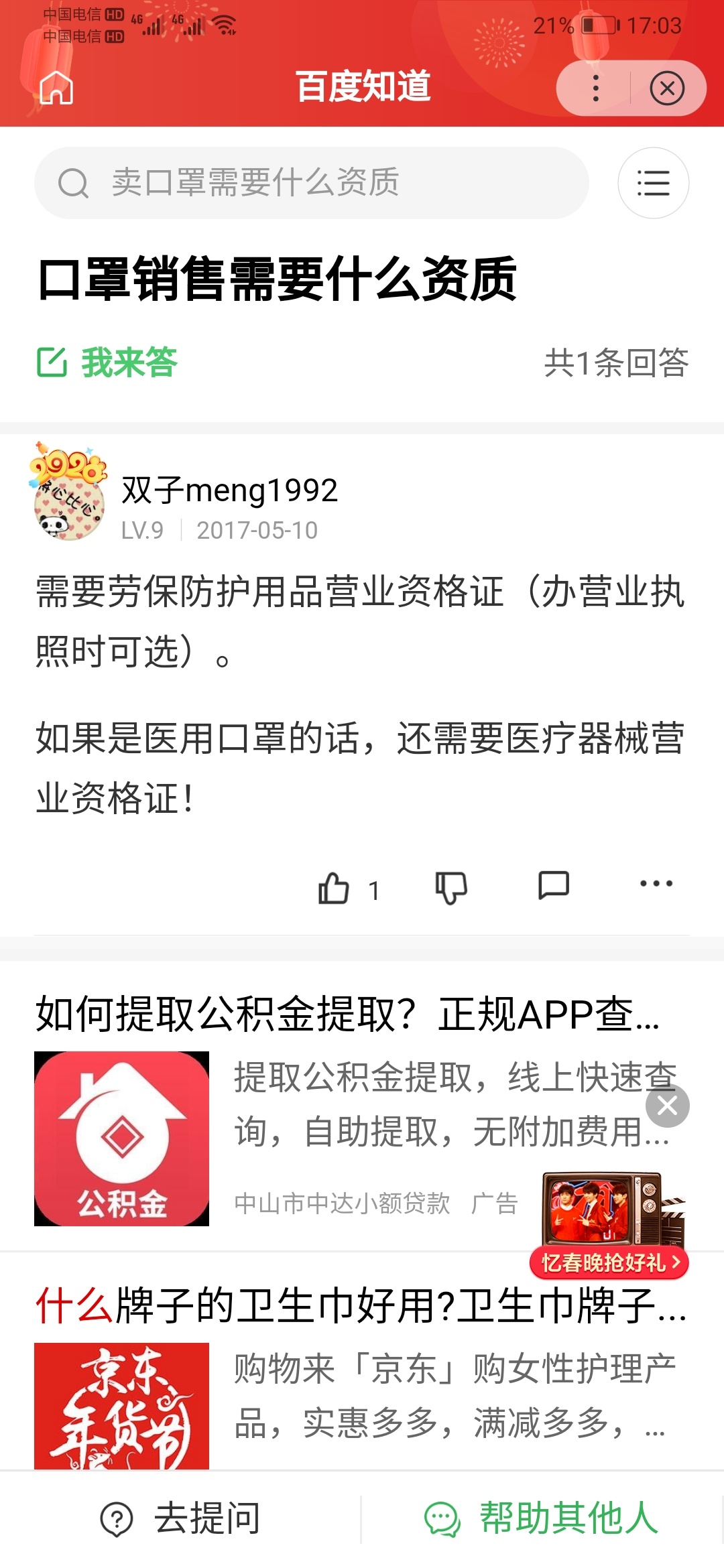Tap 我来答 to write an answer
Image resolution: width=724 pixels, height=1568 pixels.
point(107,363)
